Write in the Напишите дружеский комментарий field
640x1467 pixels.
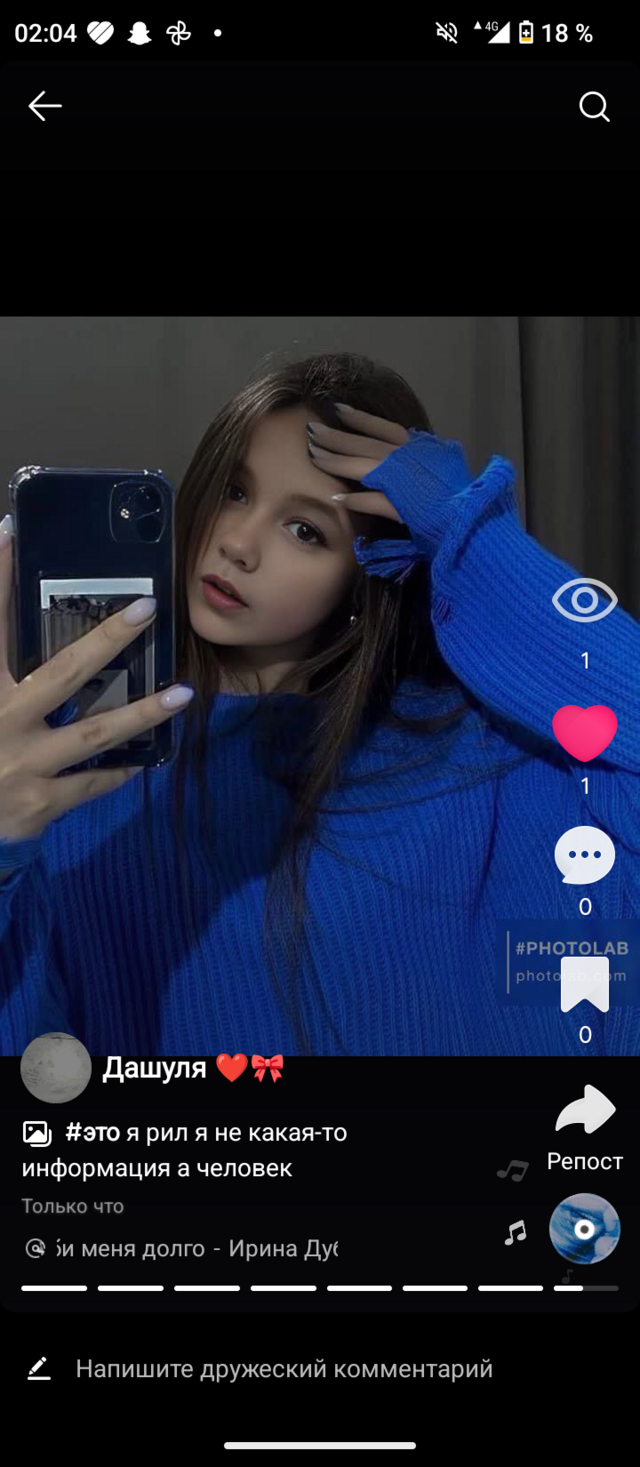(284, 1368)
